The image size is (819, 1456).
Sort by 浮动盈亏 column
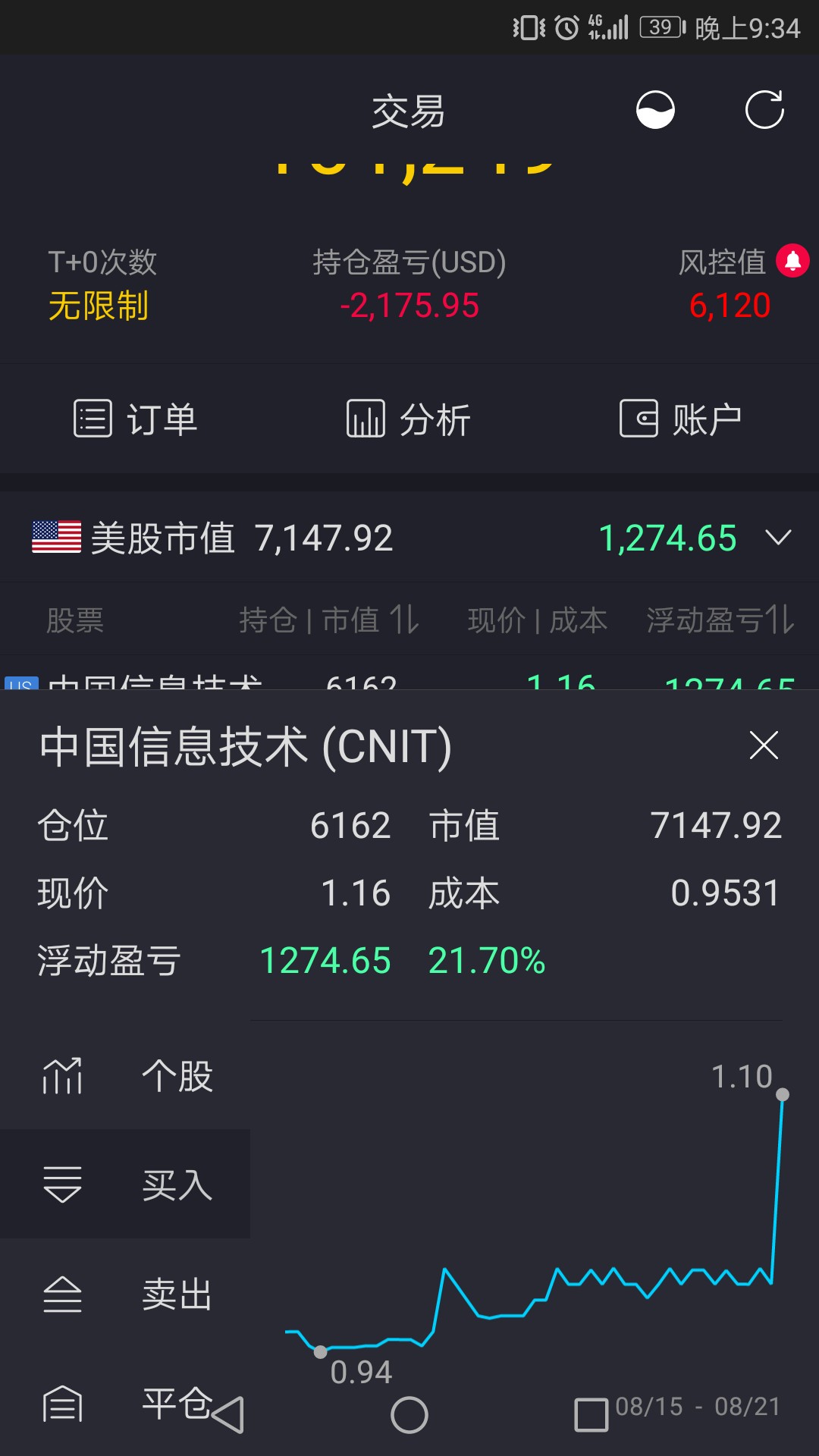720,620
